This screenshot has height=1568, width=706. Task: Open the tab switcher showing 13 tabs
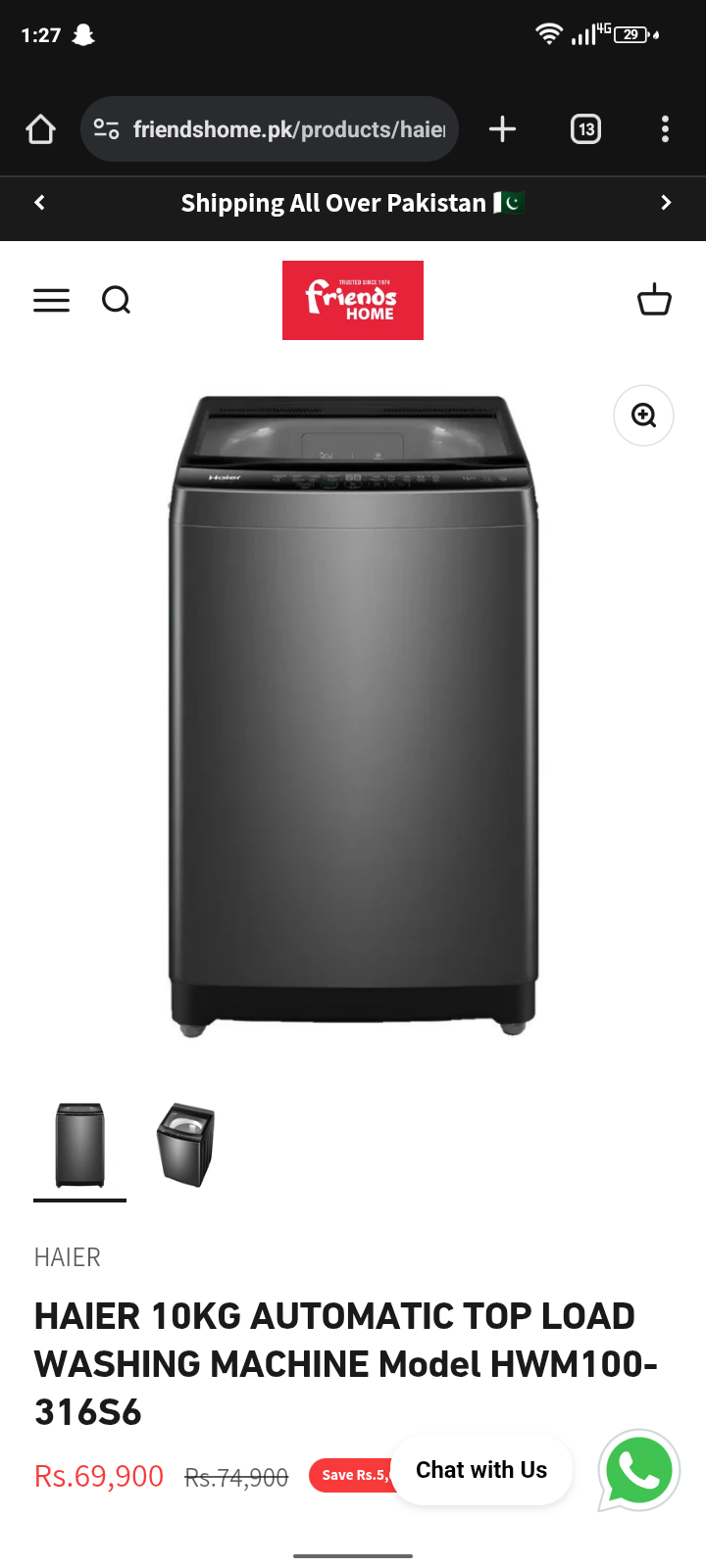click(585, 129)
